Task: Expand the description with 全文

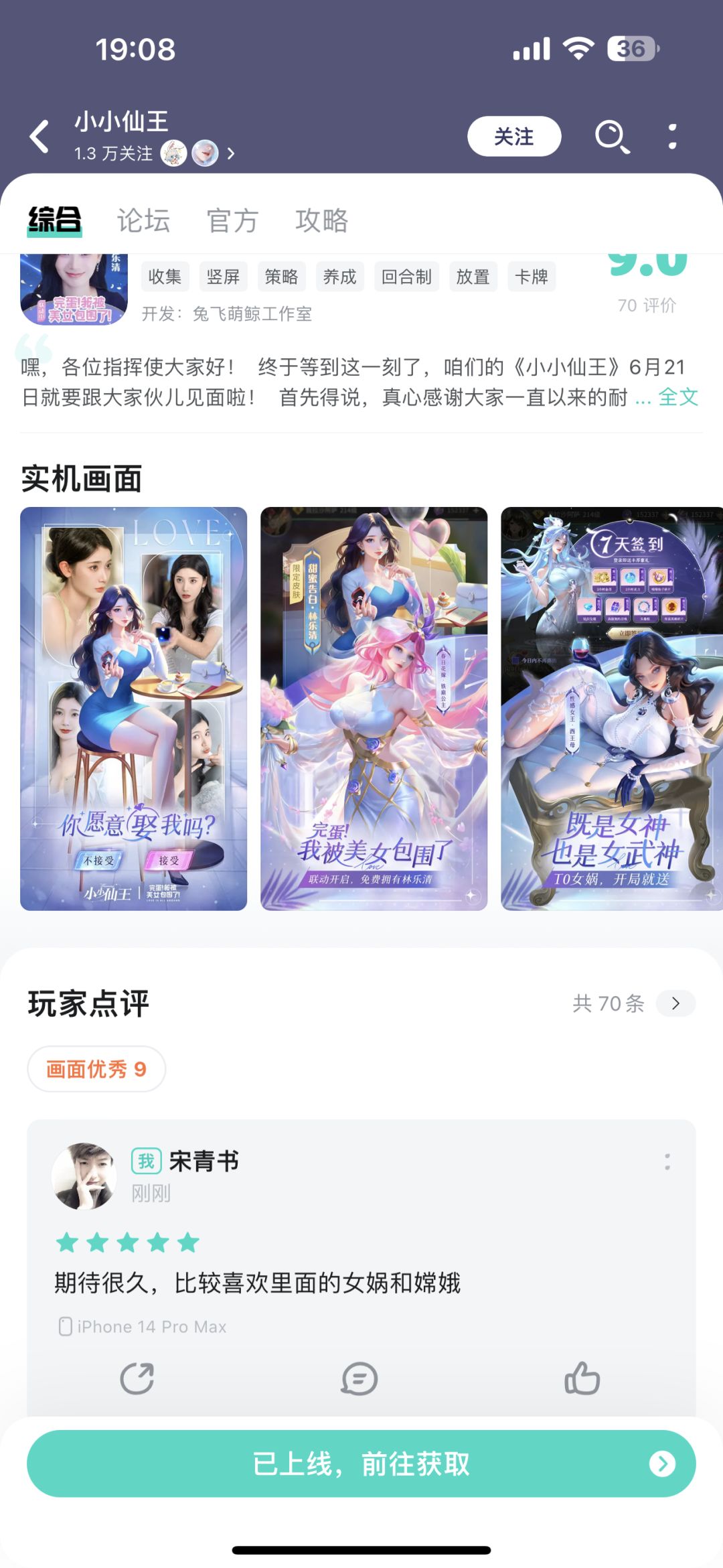Action: (x=678, y=397)
